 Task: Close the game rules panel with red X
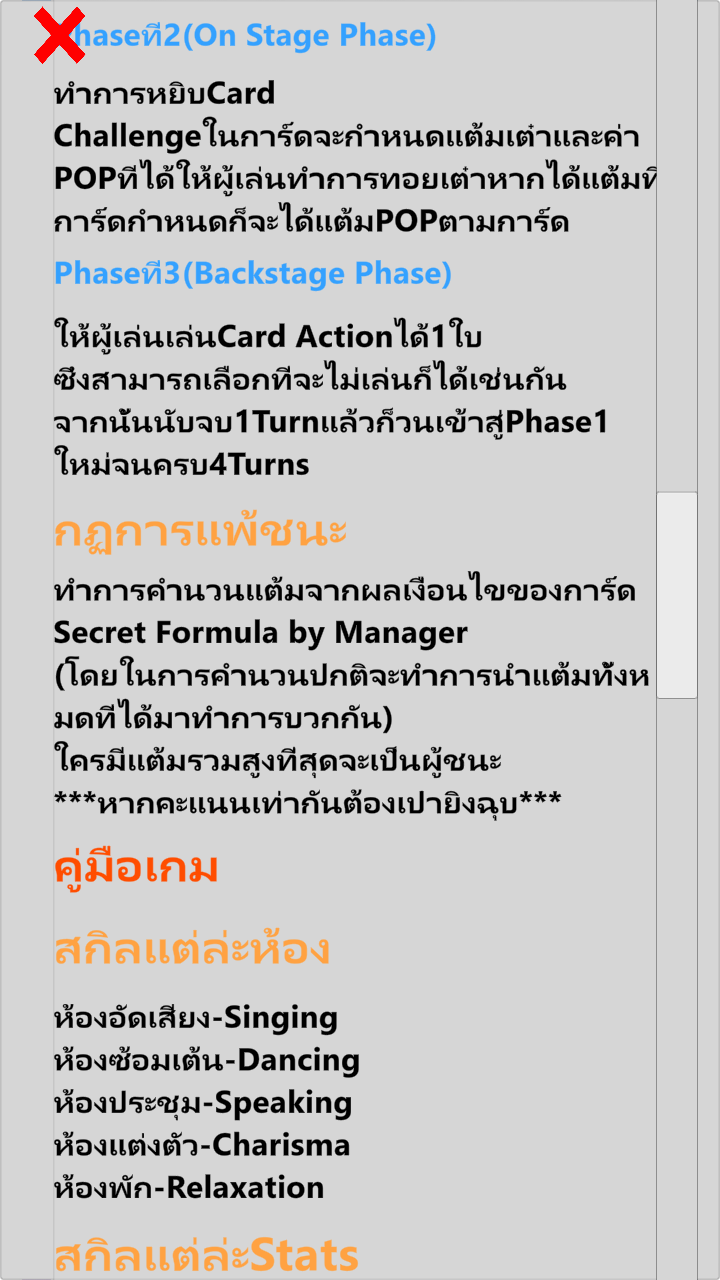coord(59,36)
